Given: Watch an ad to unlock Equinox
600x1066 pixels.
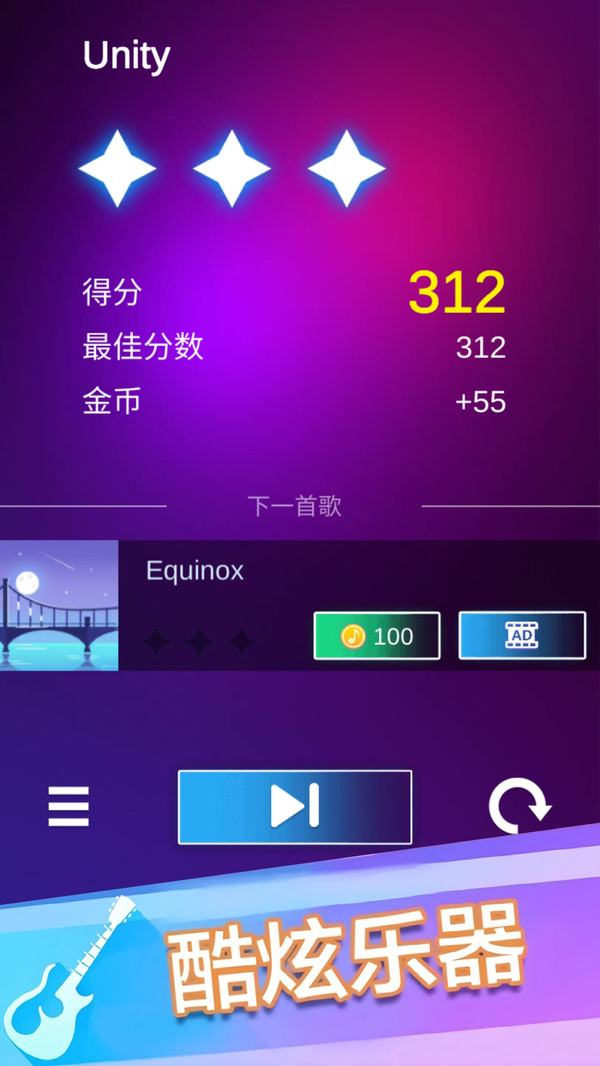Looking at the screenshot, I should [x=522, y=636].
